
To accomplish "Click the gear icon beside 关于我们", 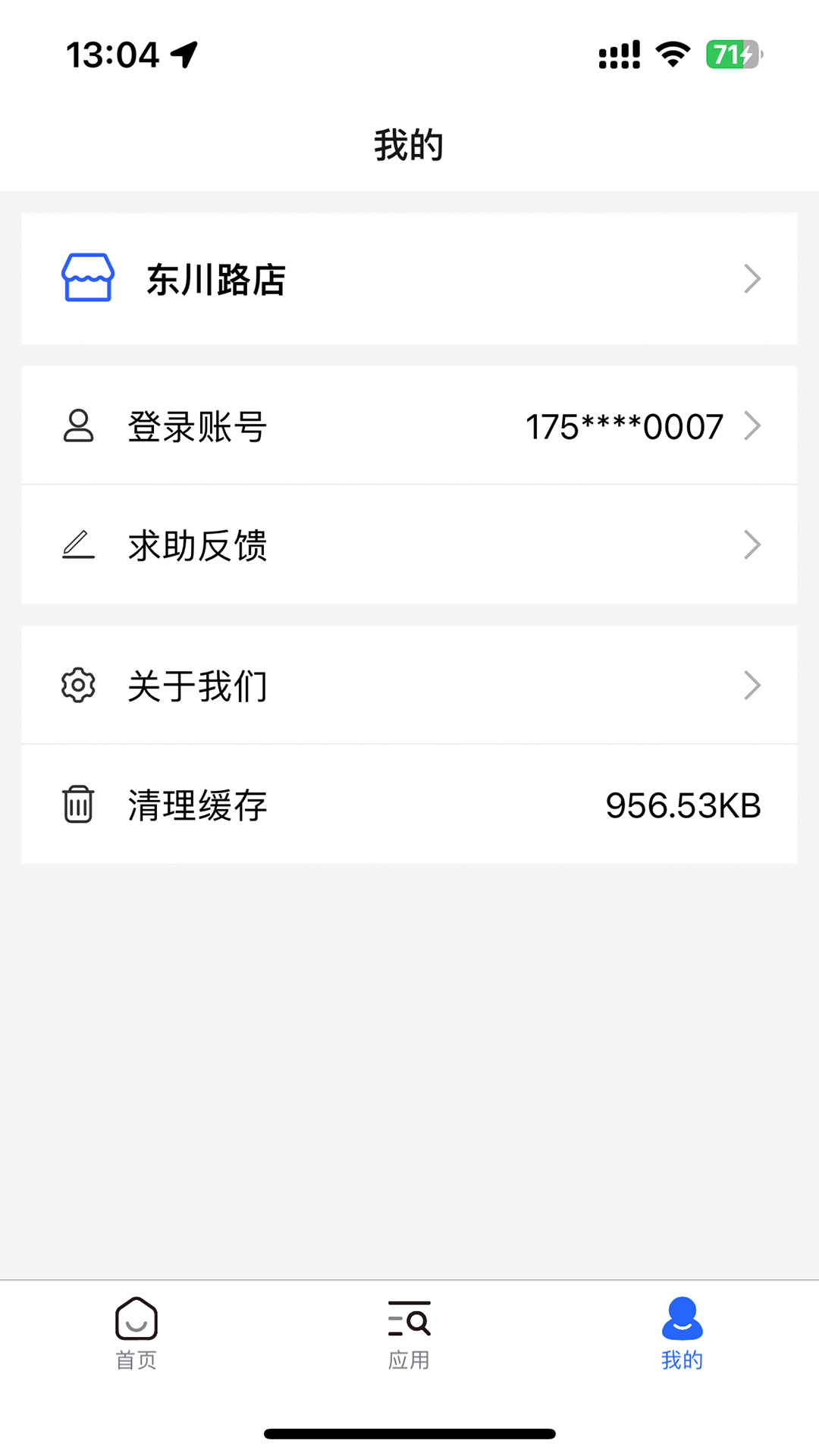I will click(x=78, y=685).
